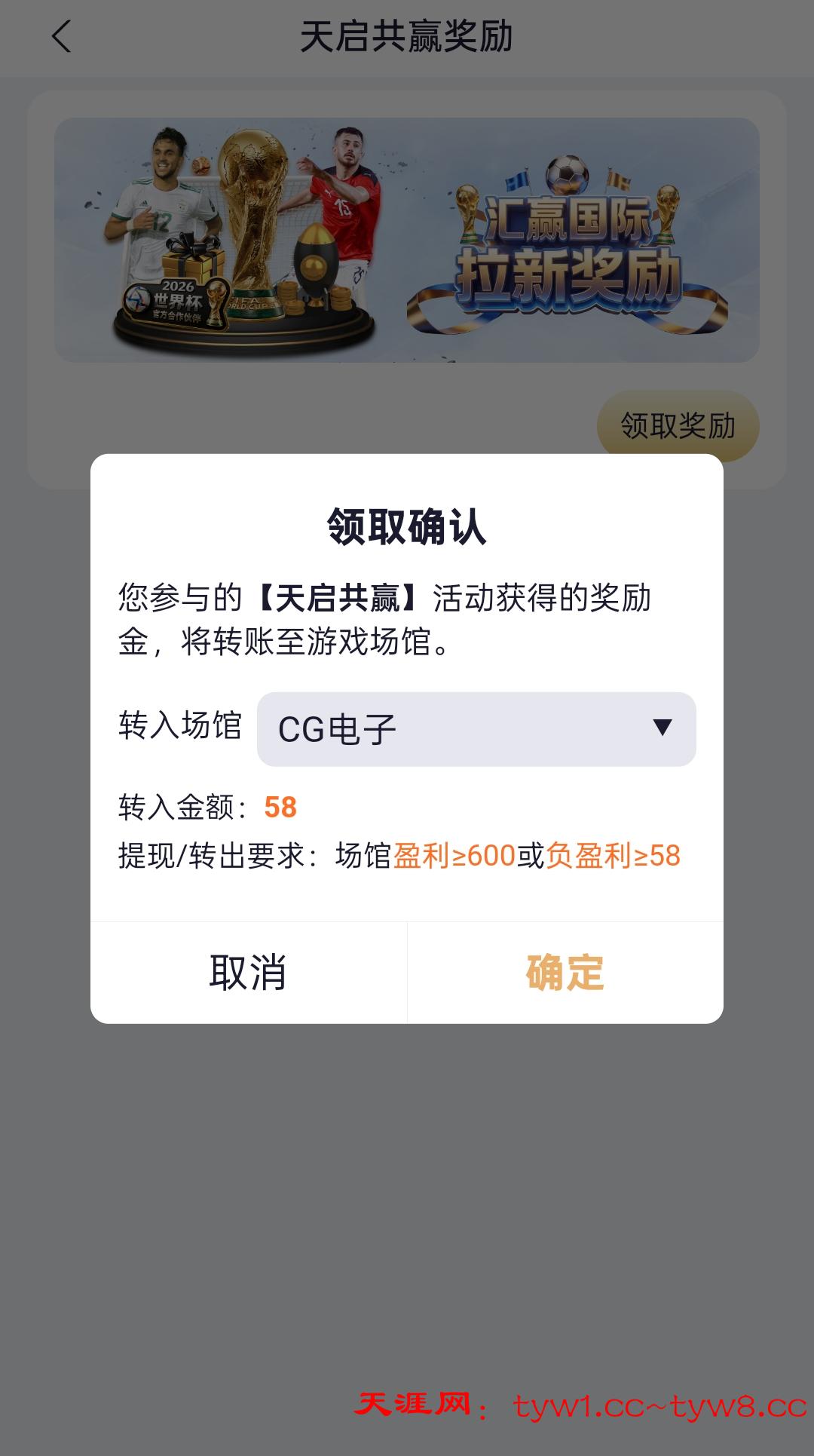Image resolution: width=814 pixels, height=1456 pixels.
Task: Confirm the reward claim with 确定
Action: [565, 973]
